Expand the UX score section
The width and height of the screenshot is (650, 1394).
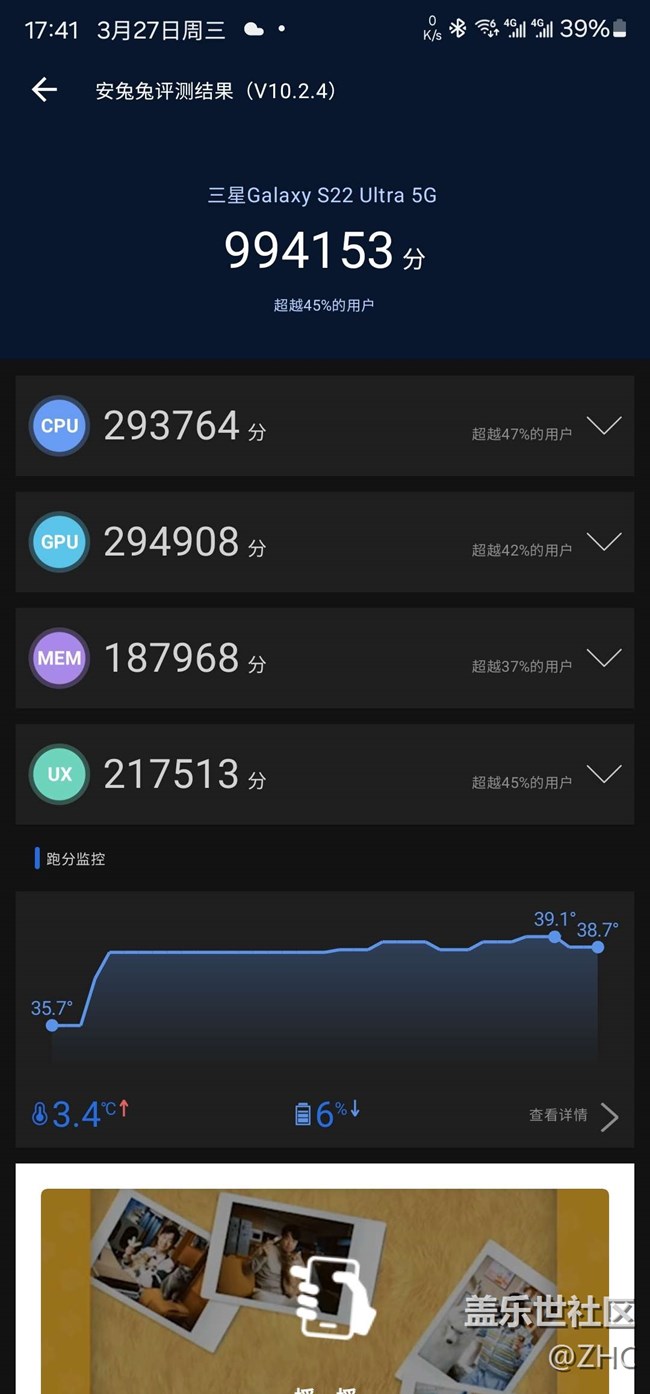click(604, 774)
